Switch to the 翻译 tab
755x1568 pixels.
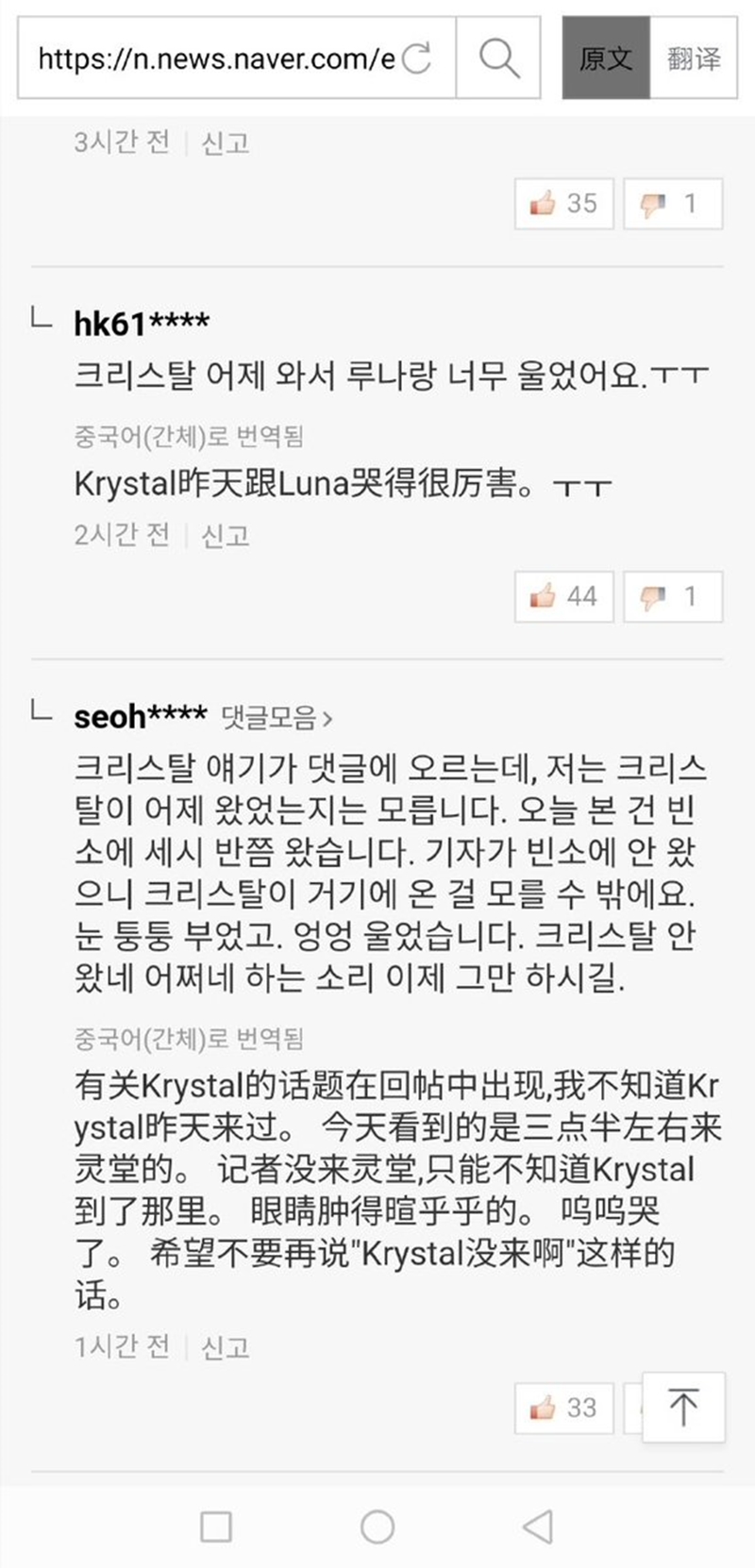pos(694,58)
